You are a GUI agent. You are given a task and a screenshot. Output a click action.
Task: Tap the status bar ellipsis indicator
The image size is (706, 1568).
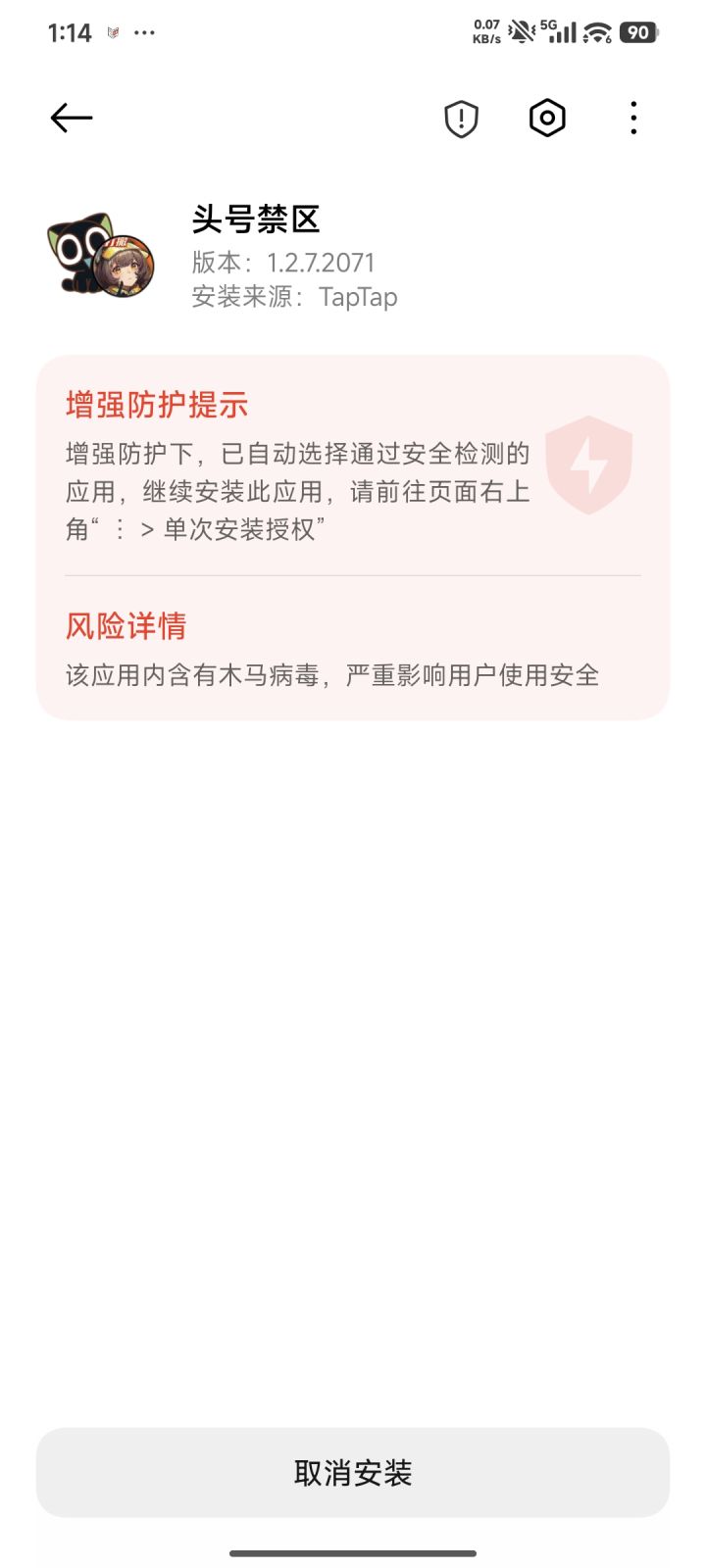145,32
